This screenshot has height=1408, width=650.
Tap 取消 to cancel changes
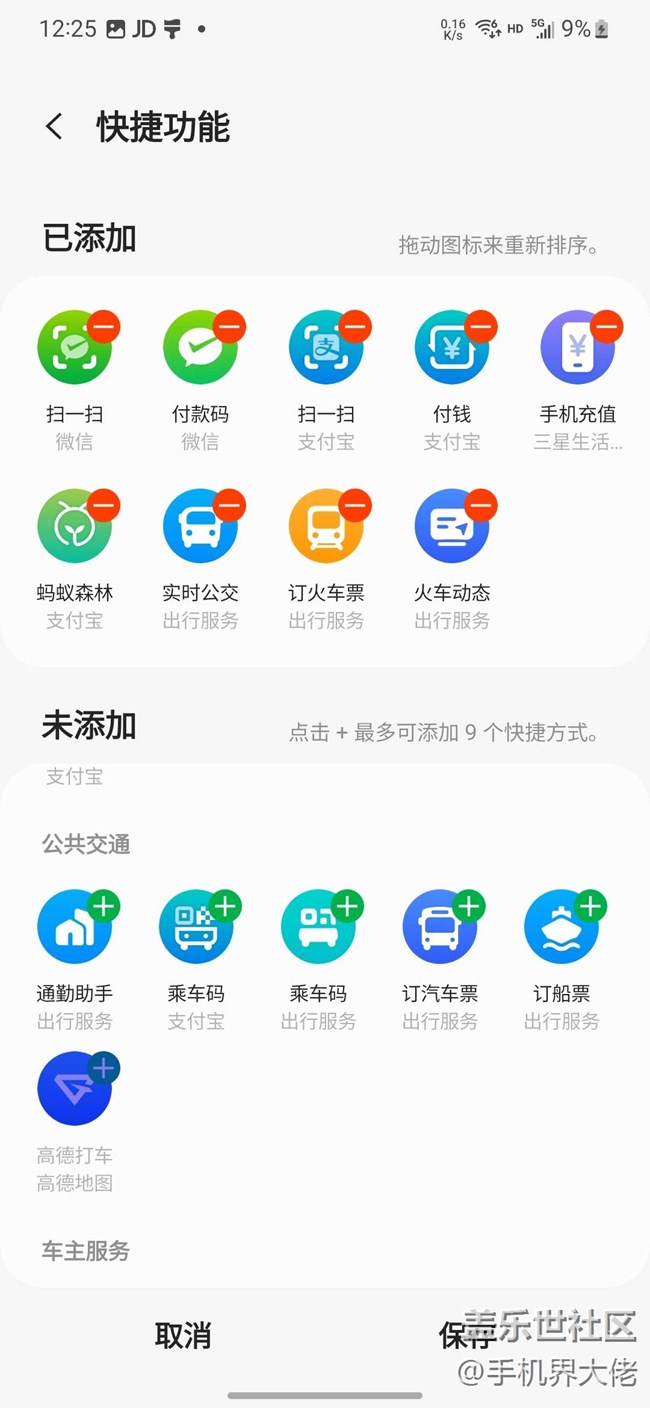pos(183,1335)
